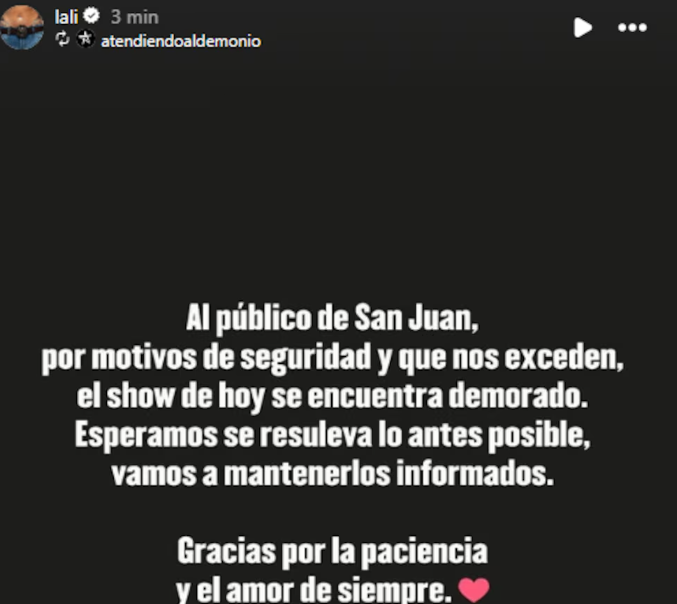Open the lali username link
The width and height of the screenshot is (677, 604).
[x=66, y=17]
